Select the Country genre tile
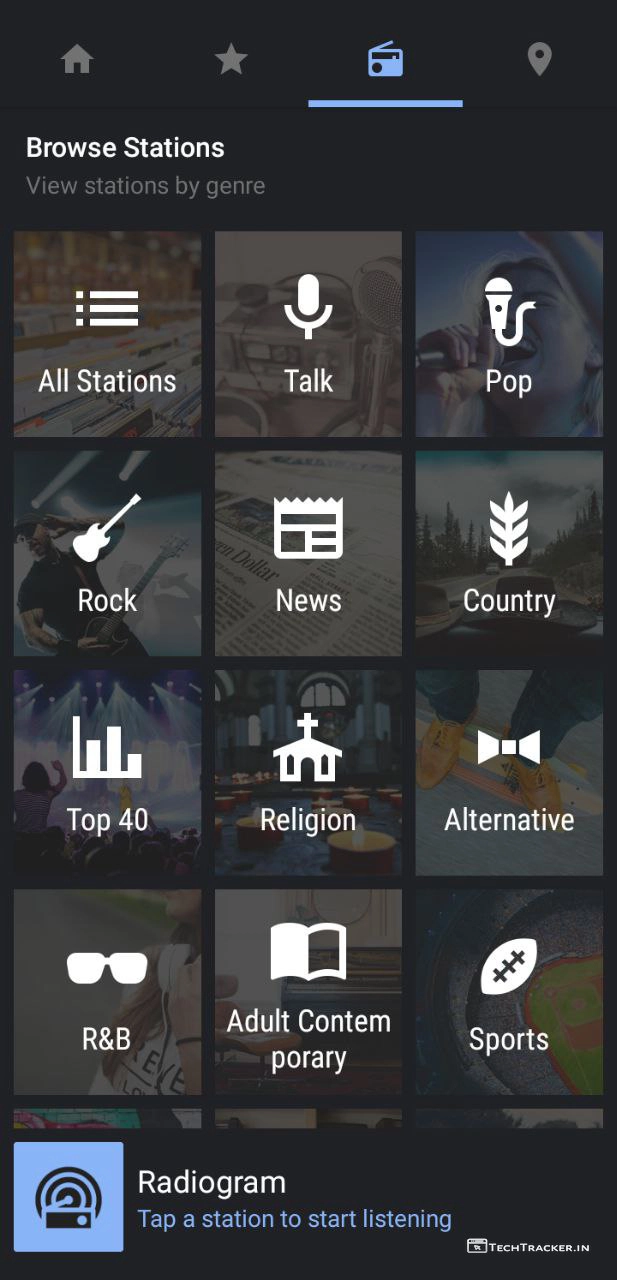 point(509,554)
